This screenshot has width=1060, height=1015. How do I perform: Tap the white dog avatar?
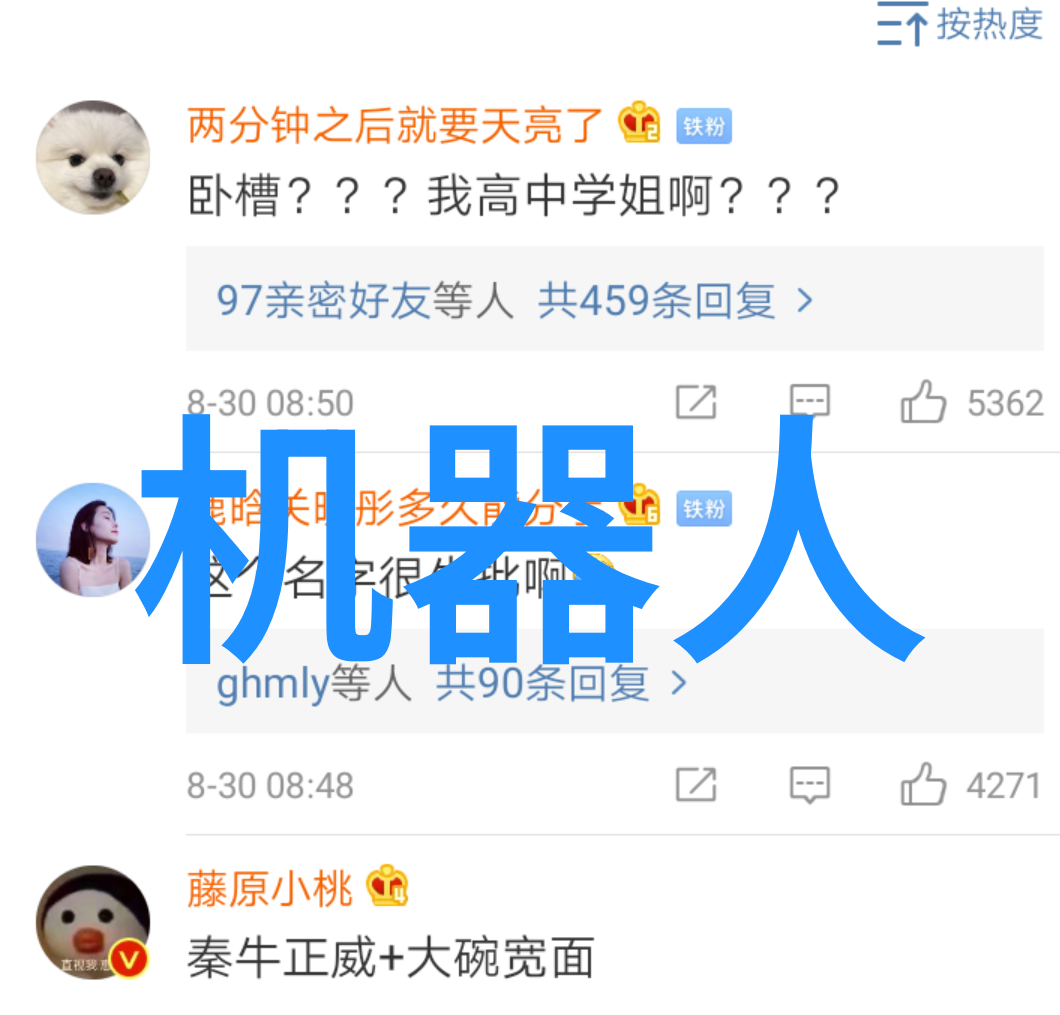tap(93, 157)
